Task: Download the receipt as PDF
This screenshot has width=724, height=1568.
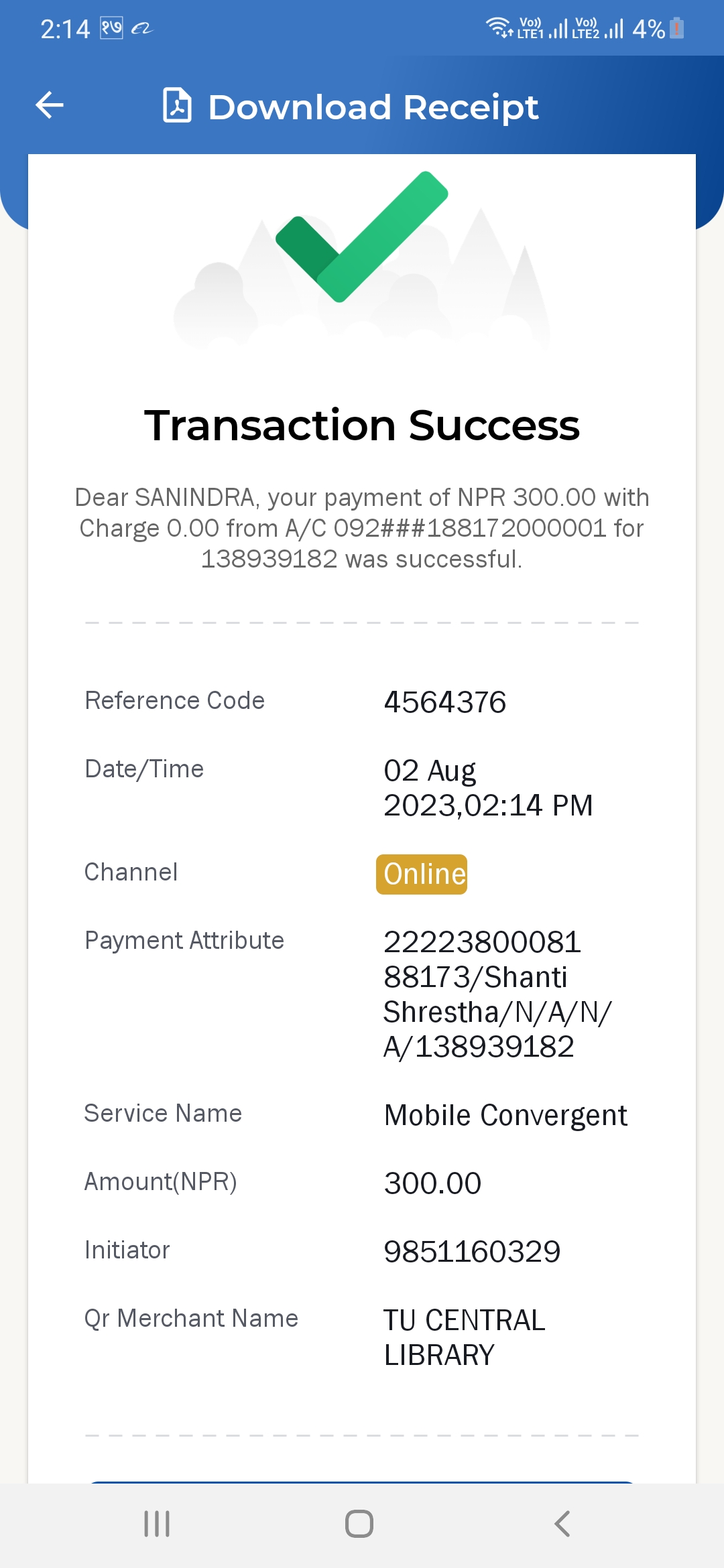Action: (351, 106)
